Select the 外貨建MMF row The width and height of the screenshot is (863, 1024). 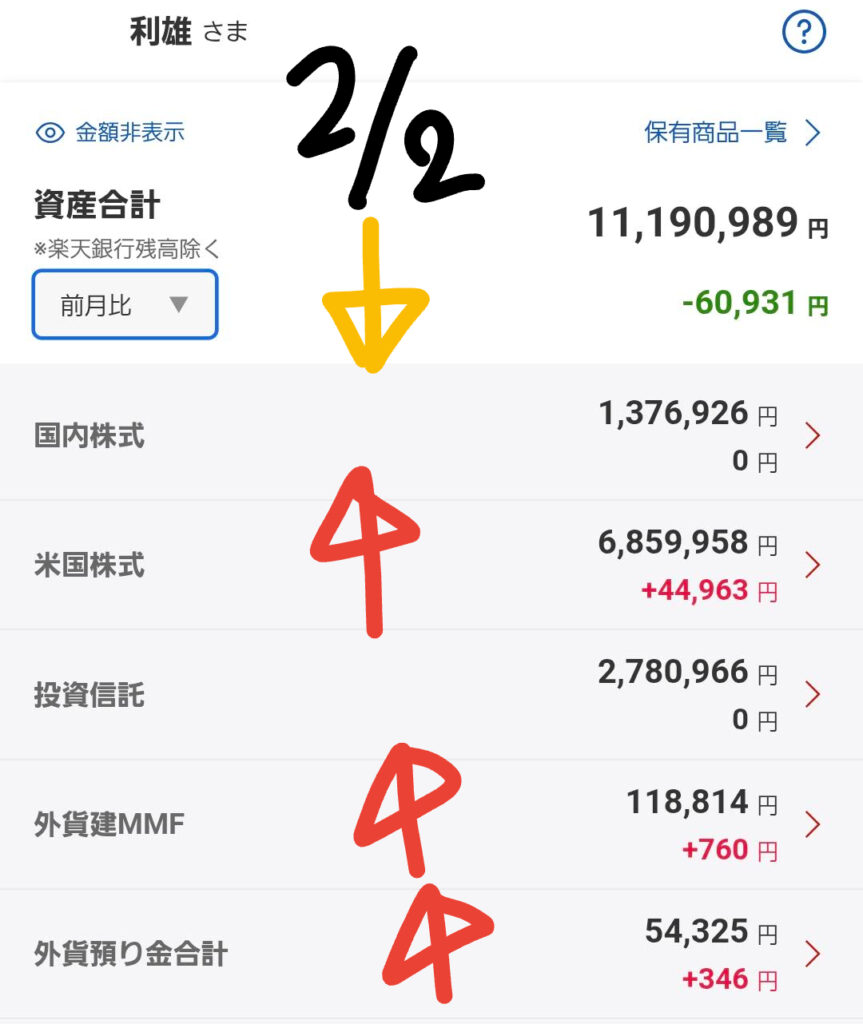(430, 825)
